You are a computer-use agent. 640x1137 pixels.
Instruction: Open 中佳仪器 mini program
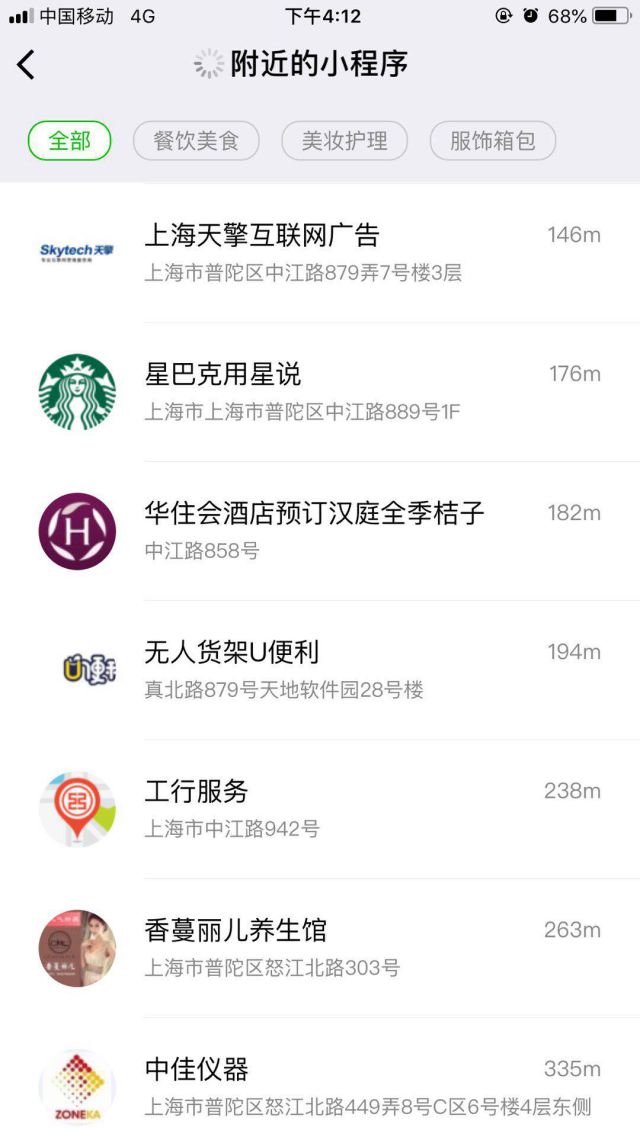point(320,1086)
